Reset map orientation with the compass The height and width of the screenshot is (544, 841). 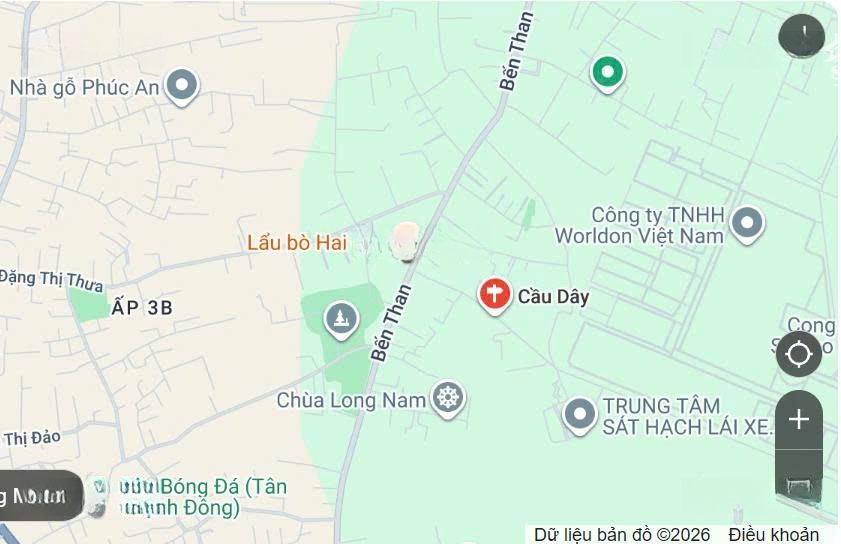[x=801, y=37]
